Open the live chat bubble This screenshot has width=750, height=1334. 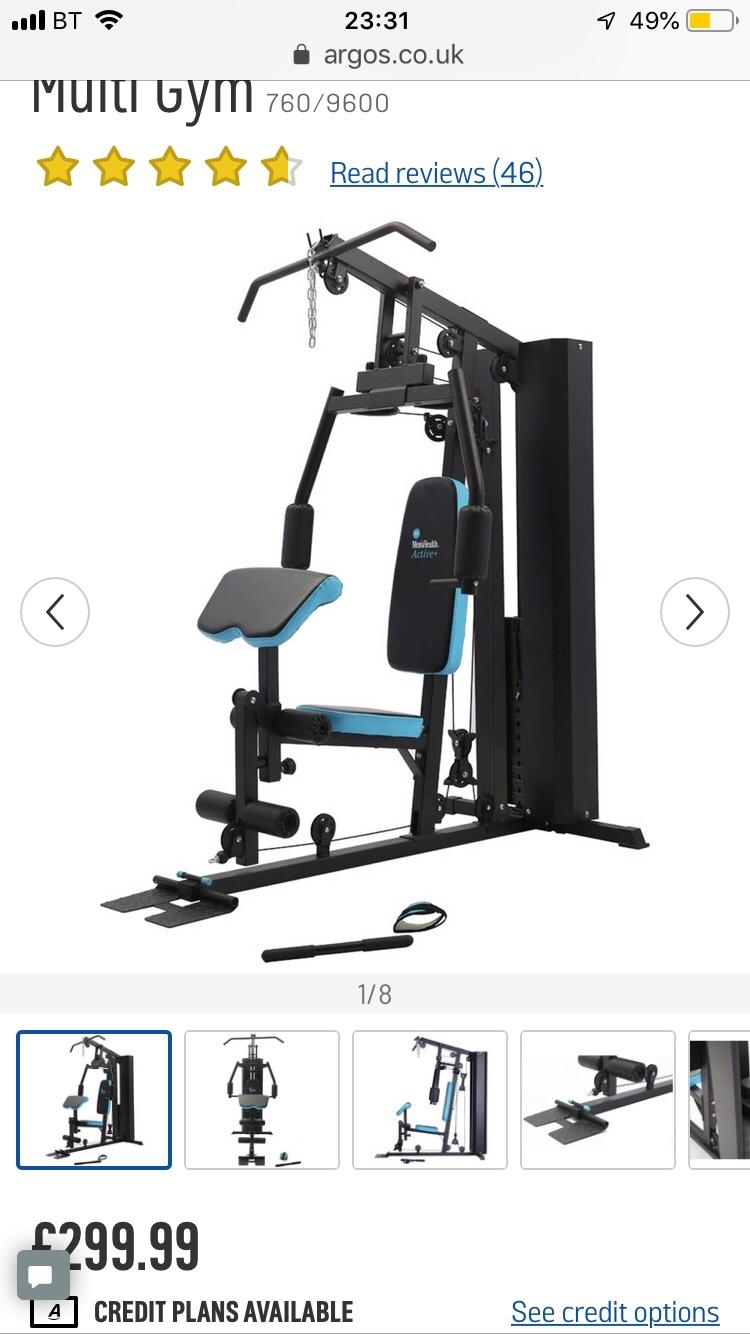(x=43, y=1275)
